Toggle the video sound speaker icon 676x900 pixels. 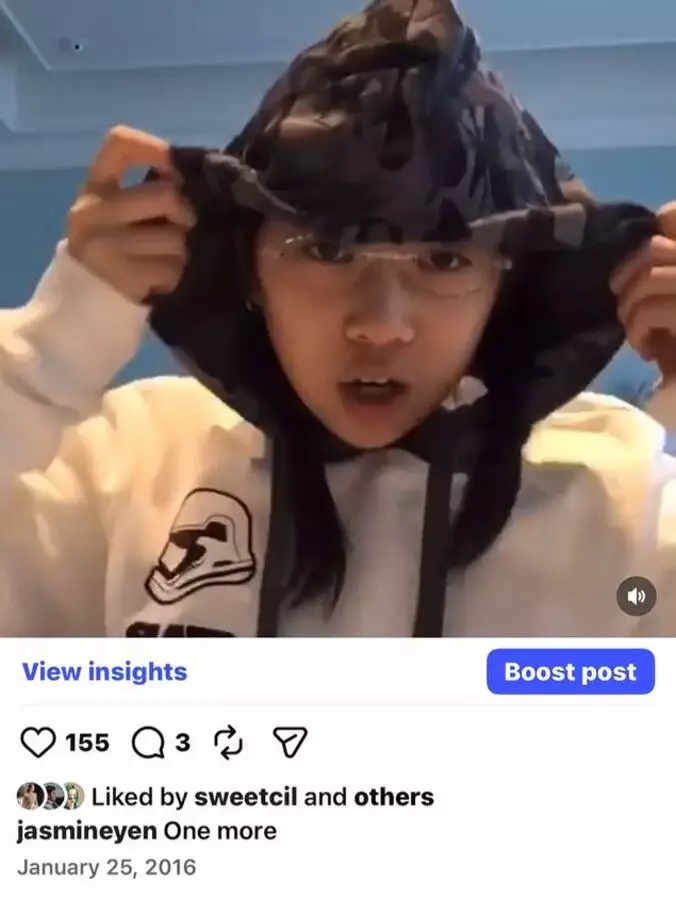636,596
